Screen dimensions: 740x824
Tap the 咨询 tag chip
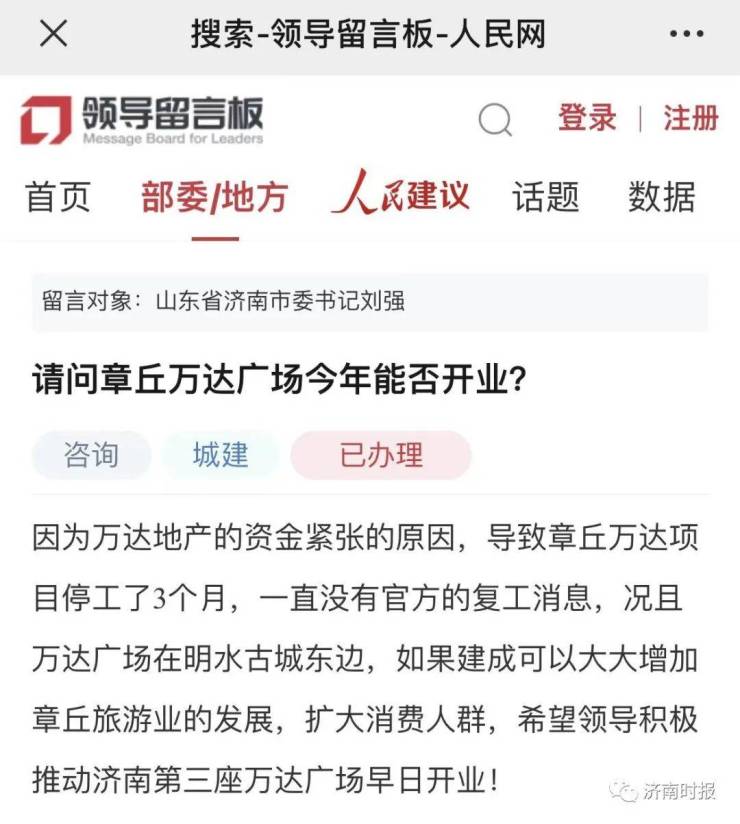91,455
